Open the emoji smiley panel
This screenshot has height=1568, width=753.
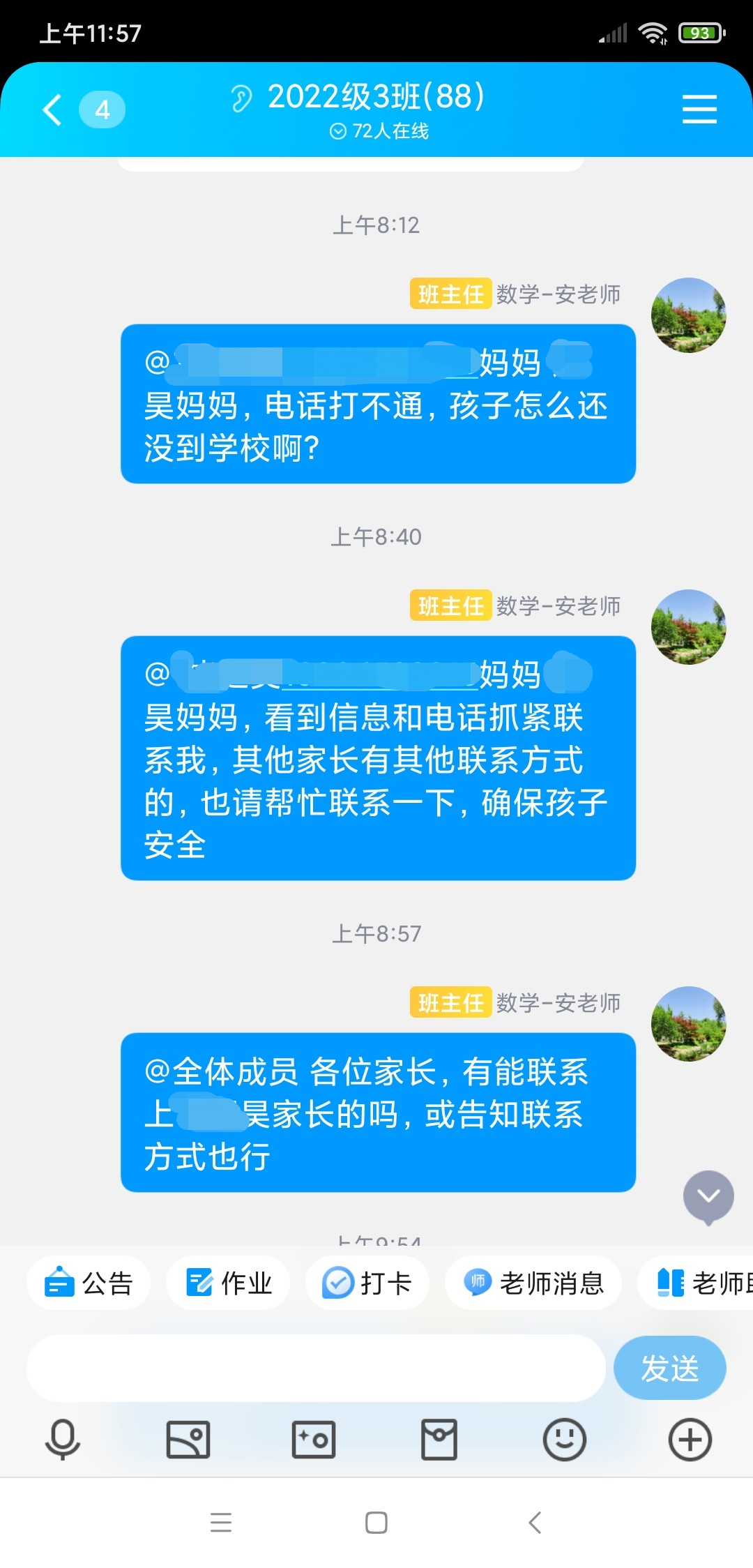[564, 1439]
